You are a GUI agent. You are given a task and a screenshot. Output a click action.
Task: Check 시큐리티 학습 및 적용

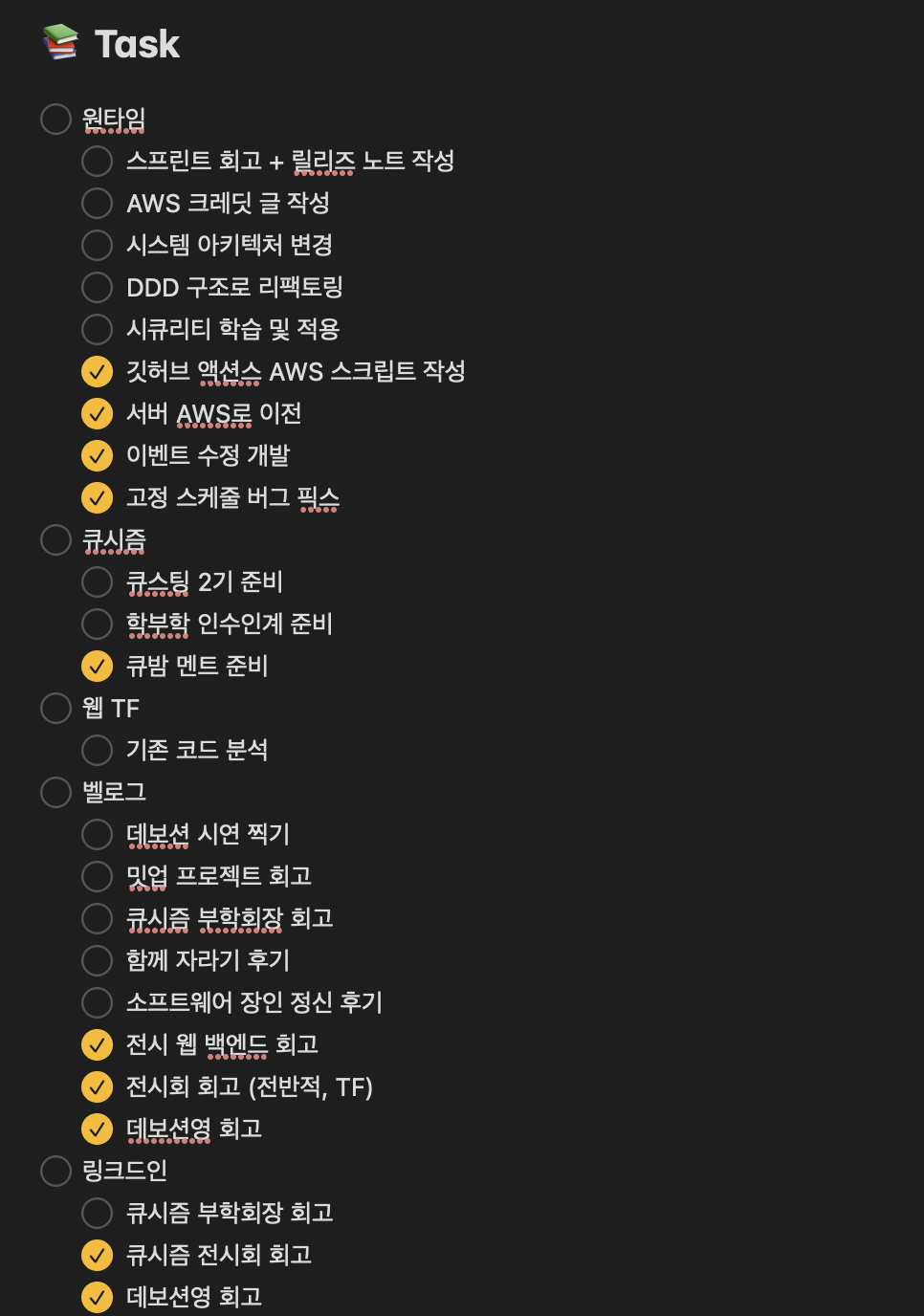point(97,329)
